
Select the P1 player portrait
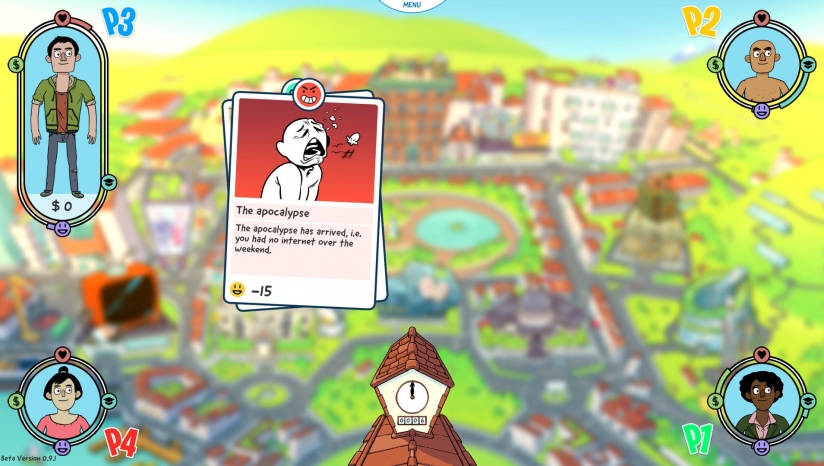click(759, 401)
